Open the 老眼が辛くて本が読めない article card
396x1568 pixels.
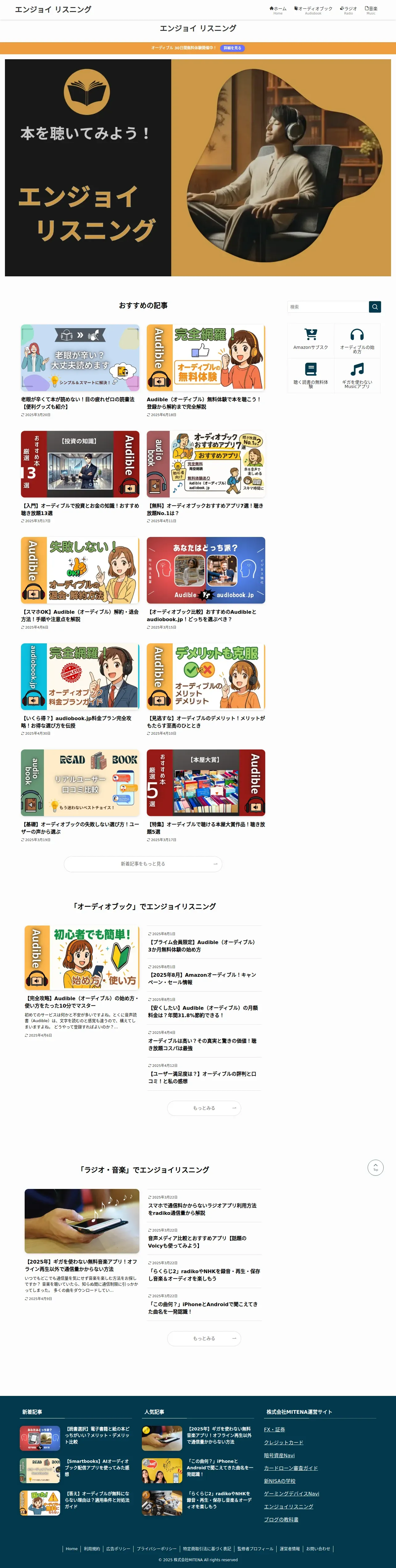80,371
